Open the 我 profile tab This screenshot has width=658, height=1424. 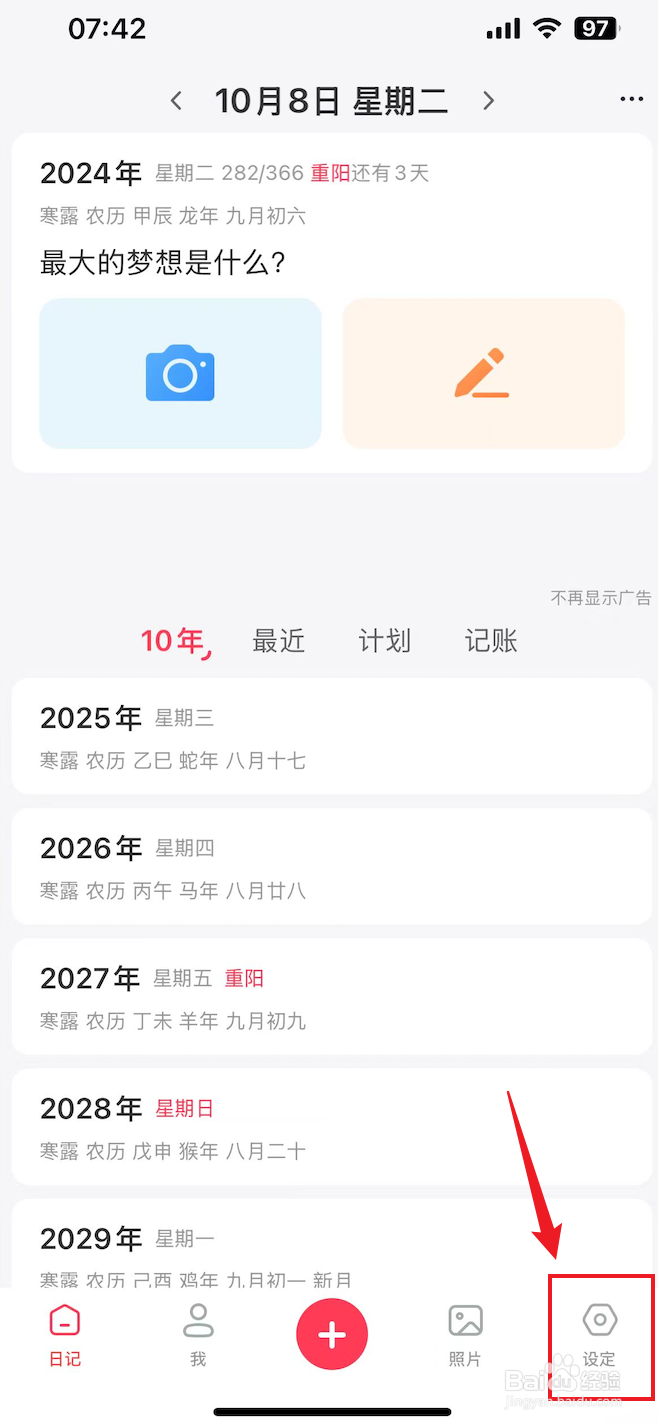click(198, 1335)
